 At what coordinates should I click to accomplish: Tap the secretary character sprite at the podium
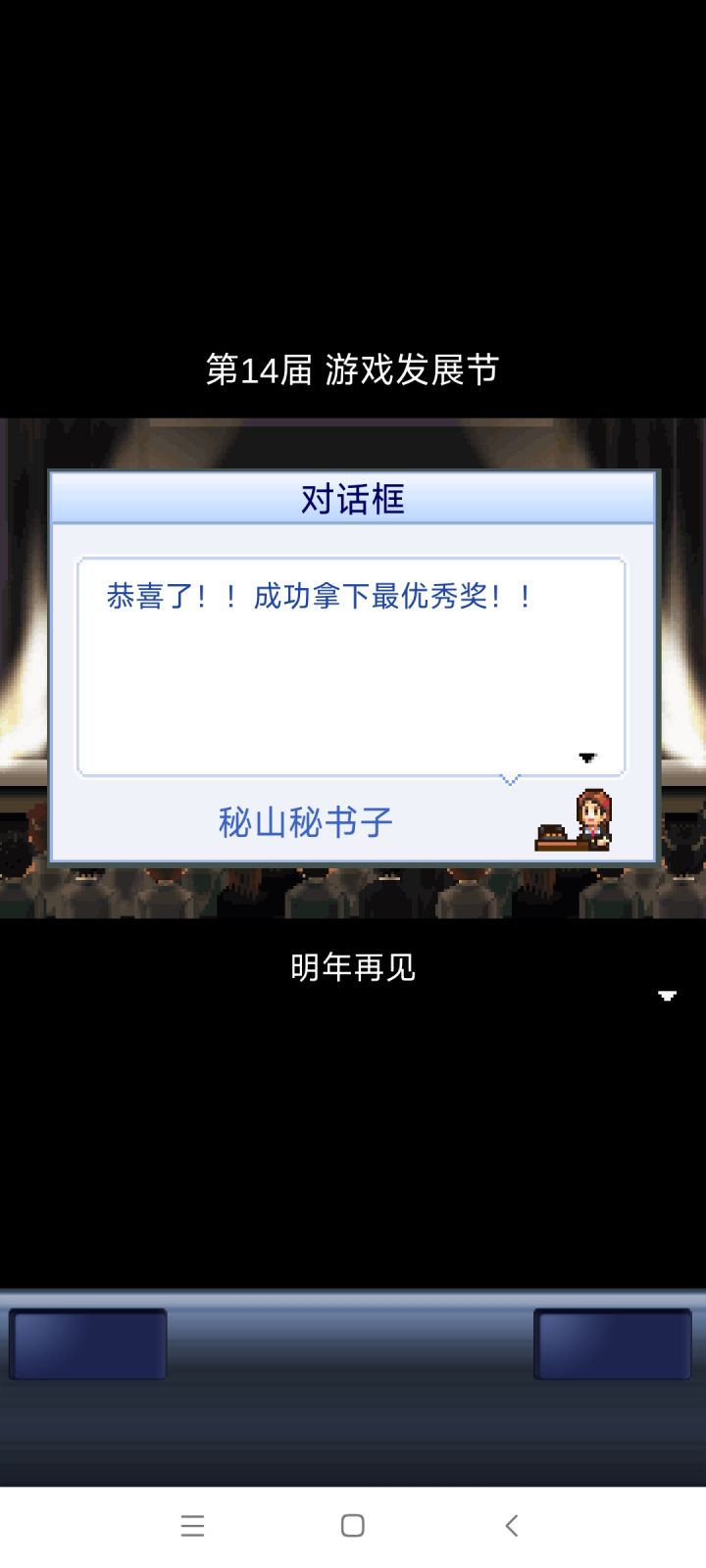tap(594, 816)
